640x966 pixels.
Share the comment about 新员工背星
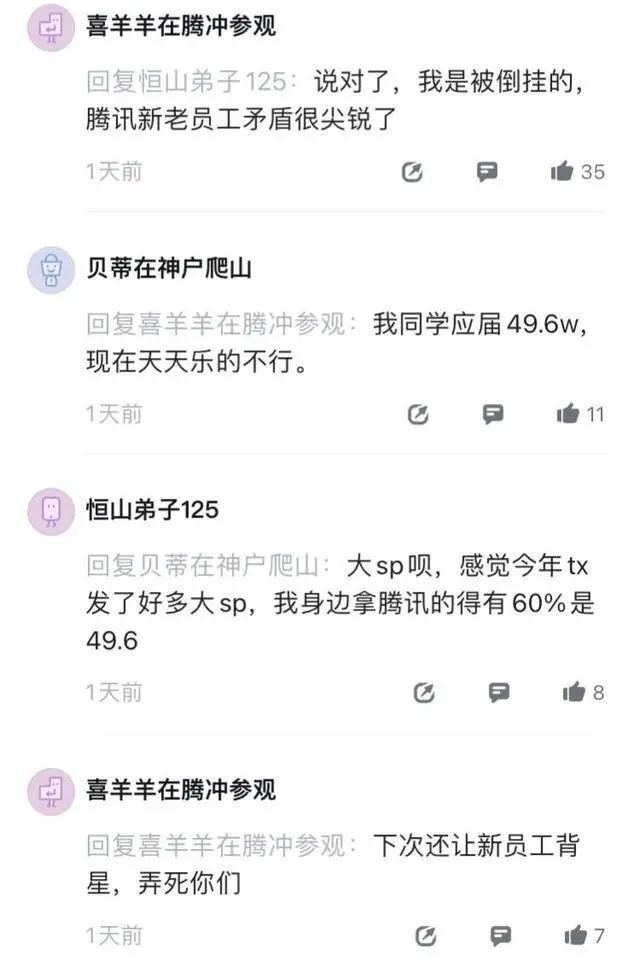tap(426, 936)
